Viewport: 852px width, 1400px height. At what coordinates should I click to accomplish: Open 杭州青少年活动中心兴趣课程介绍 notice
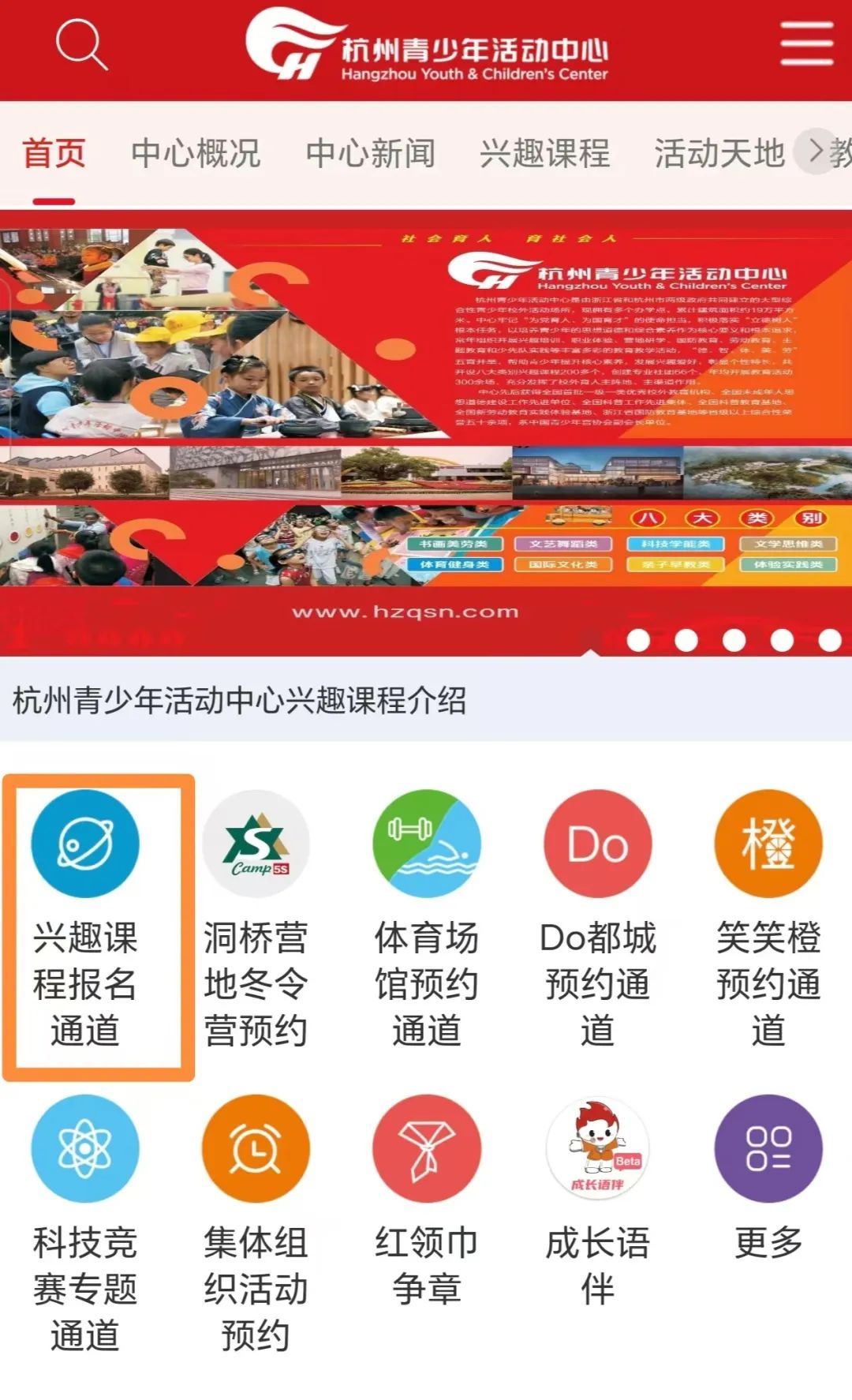pyautogui.click(x=240, y=700)
